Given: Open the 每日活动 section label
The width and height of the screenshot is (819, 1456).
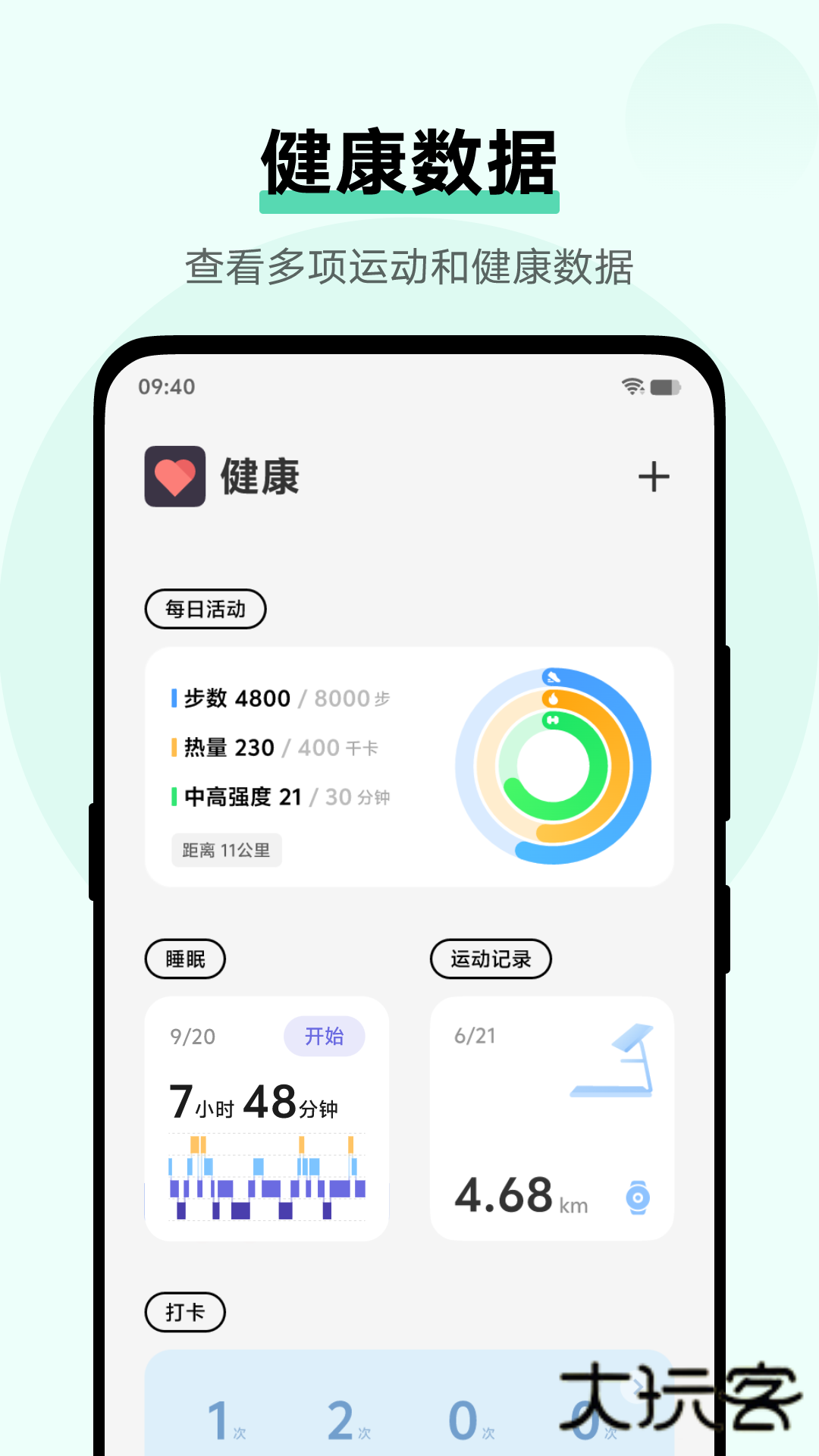Looking at the screenshot, I should tap(206, 609).
